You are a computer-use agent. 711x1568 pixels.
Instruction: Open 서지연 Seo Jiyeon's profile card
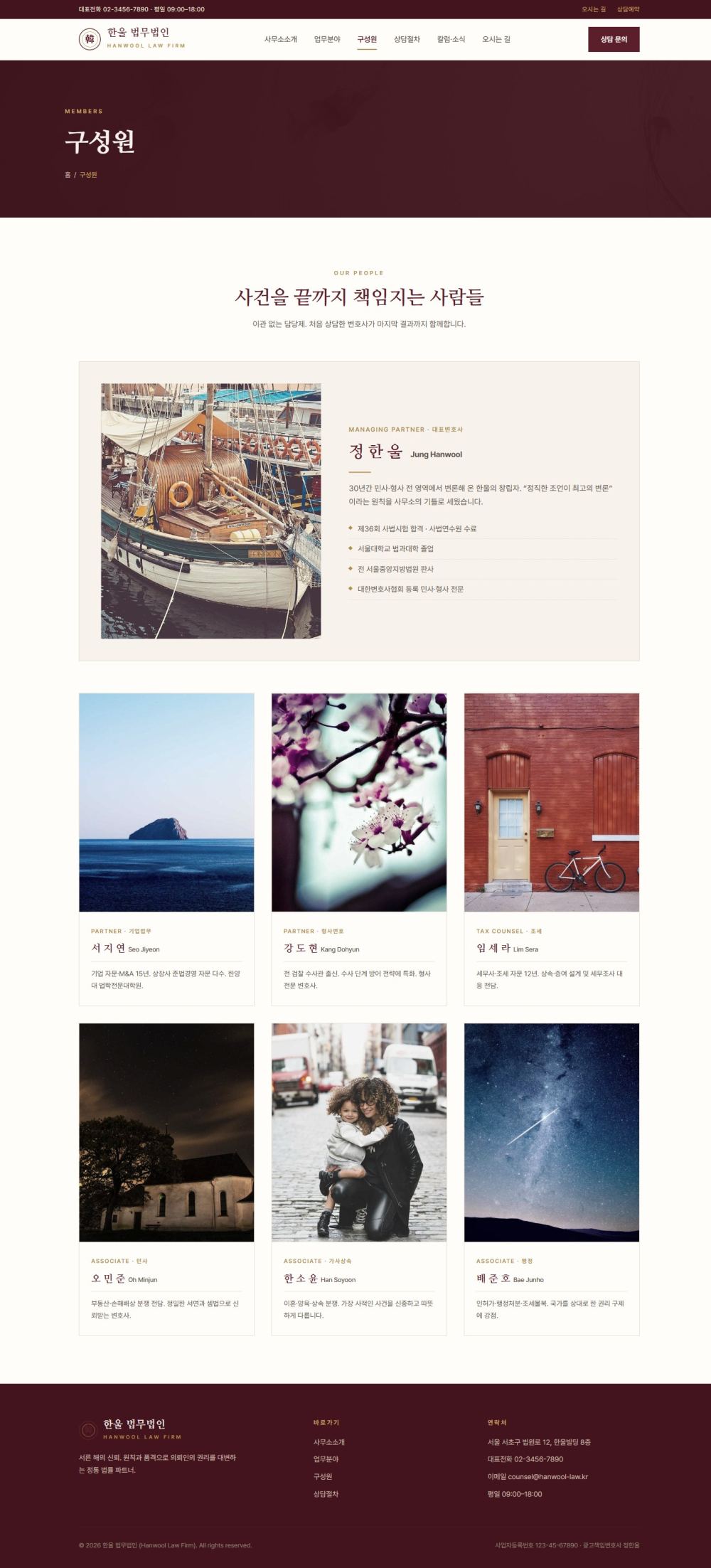[x=166, y=849]
